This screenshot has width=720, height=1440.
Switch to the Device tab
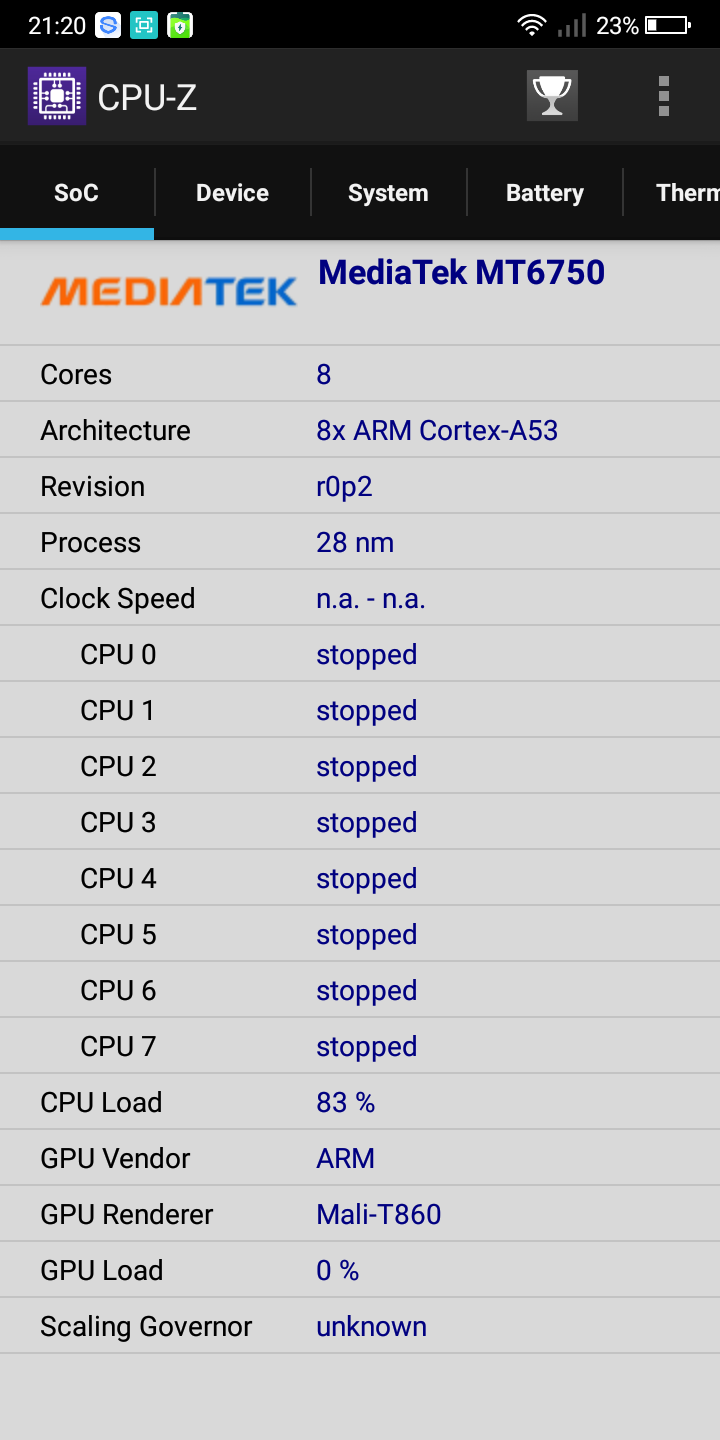click(232, 193)
